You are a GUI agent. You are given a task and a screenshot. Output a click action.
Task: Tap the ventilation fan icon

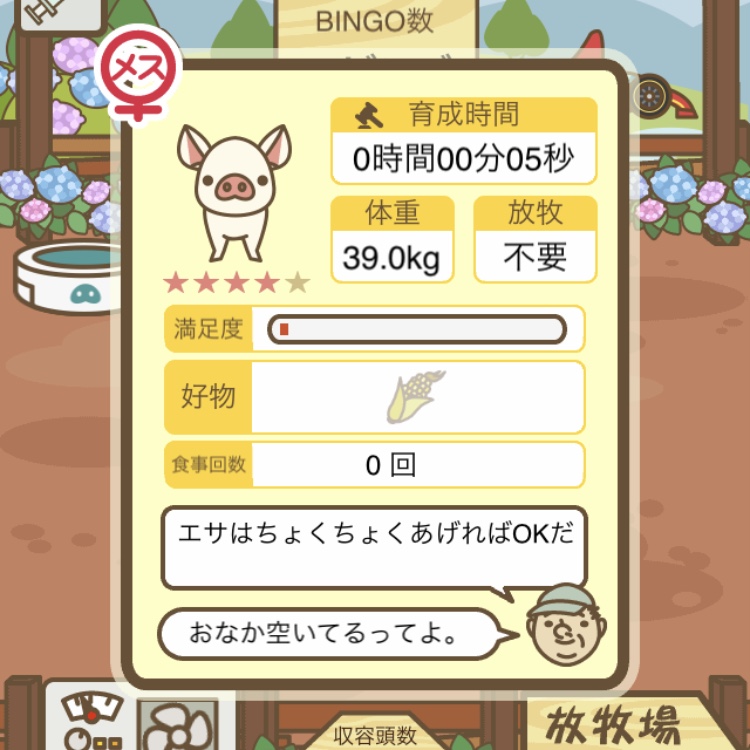pyautogui.click(x=177, y=726)
